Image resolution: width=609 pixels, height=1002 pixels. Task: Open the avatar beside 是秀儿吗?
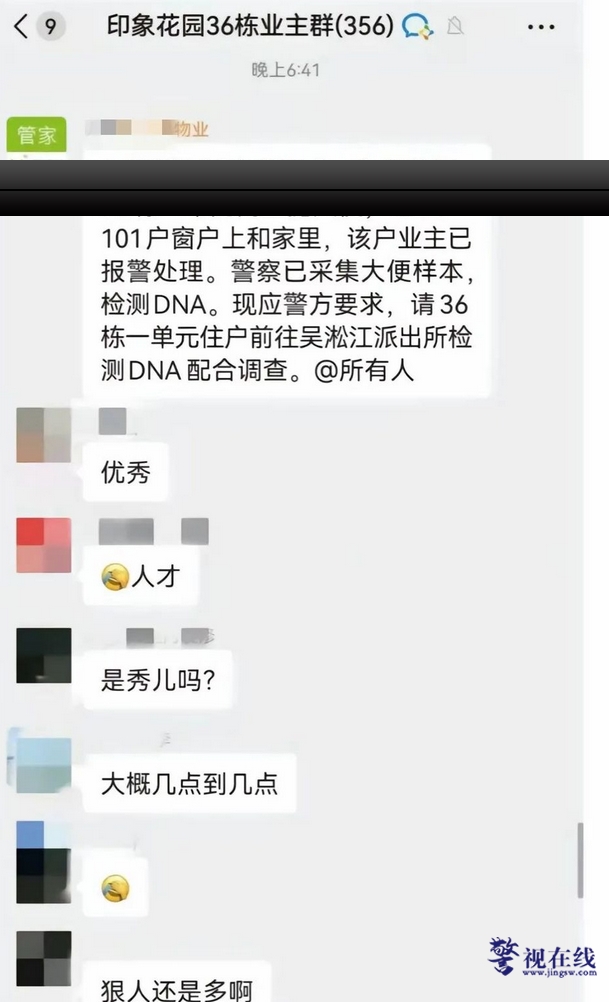click(43, 655)
